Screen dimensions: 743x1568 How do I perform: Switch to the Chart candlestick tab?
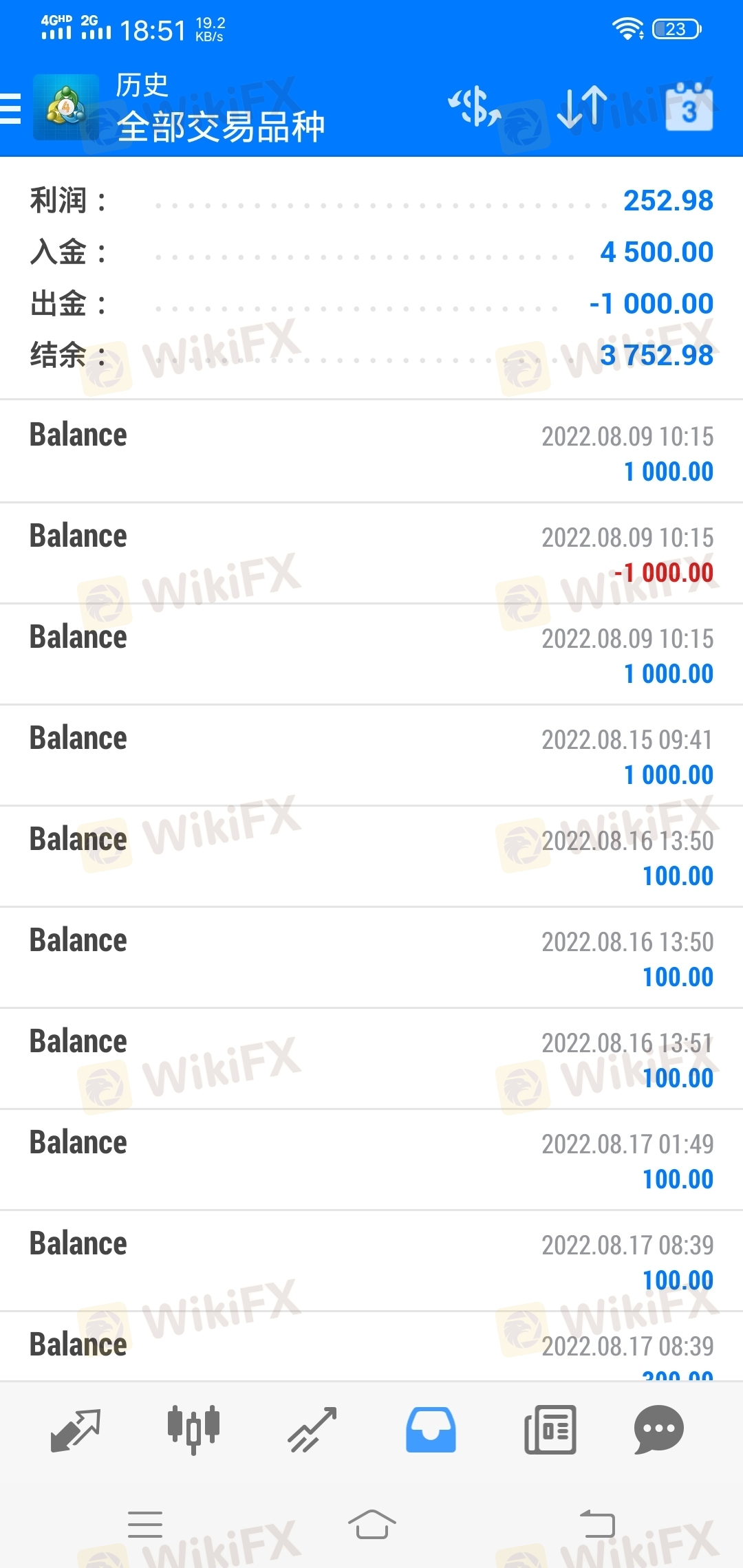click(x=193, y=1430)
